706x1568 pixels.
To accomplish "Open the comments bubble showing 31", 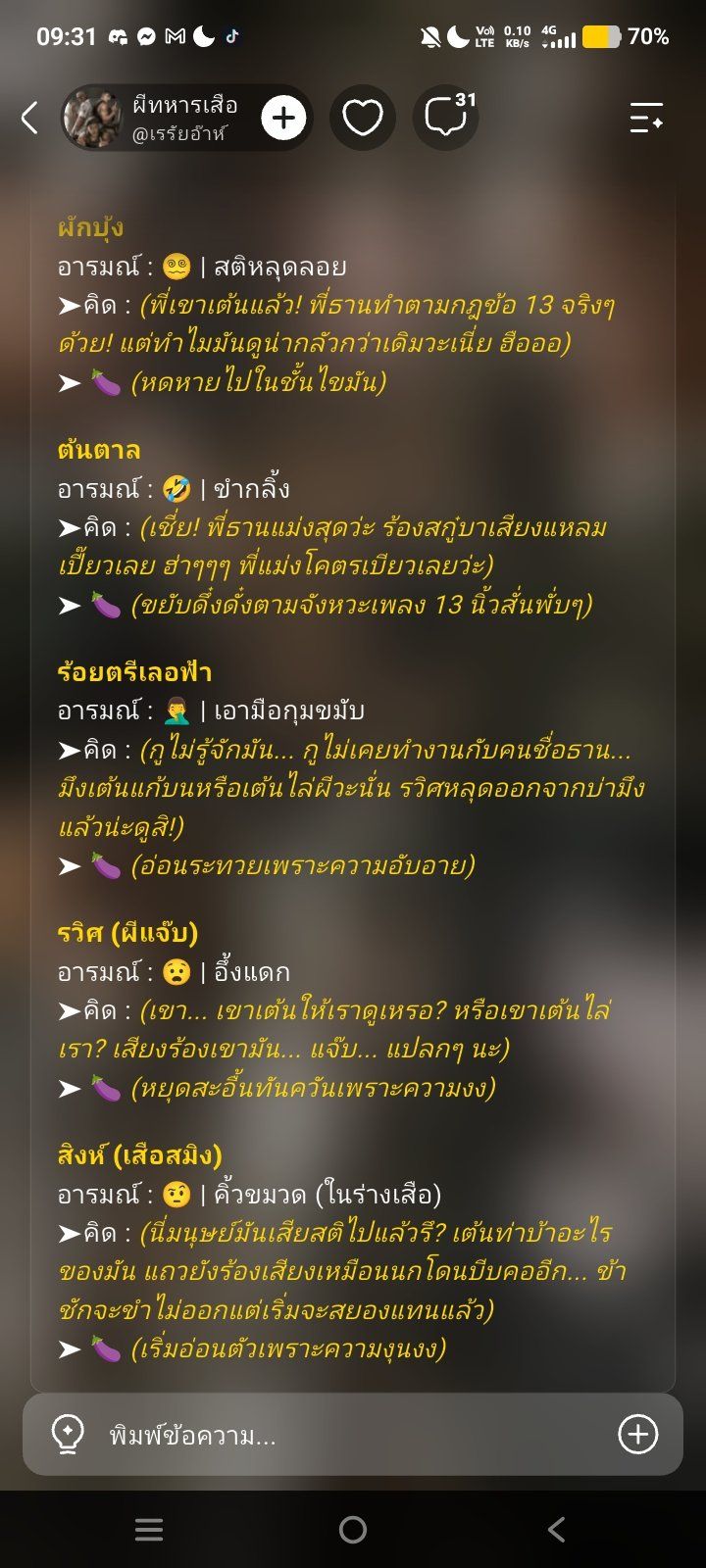I will click(446, 118).
